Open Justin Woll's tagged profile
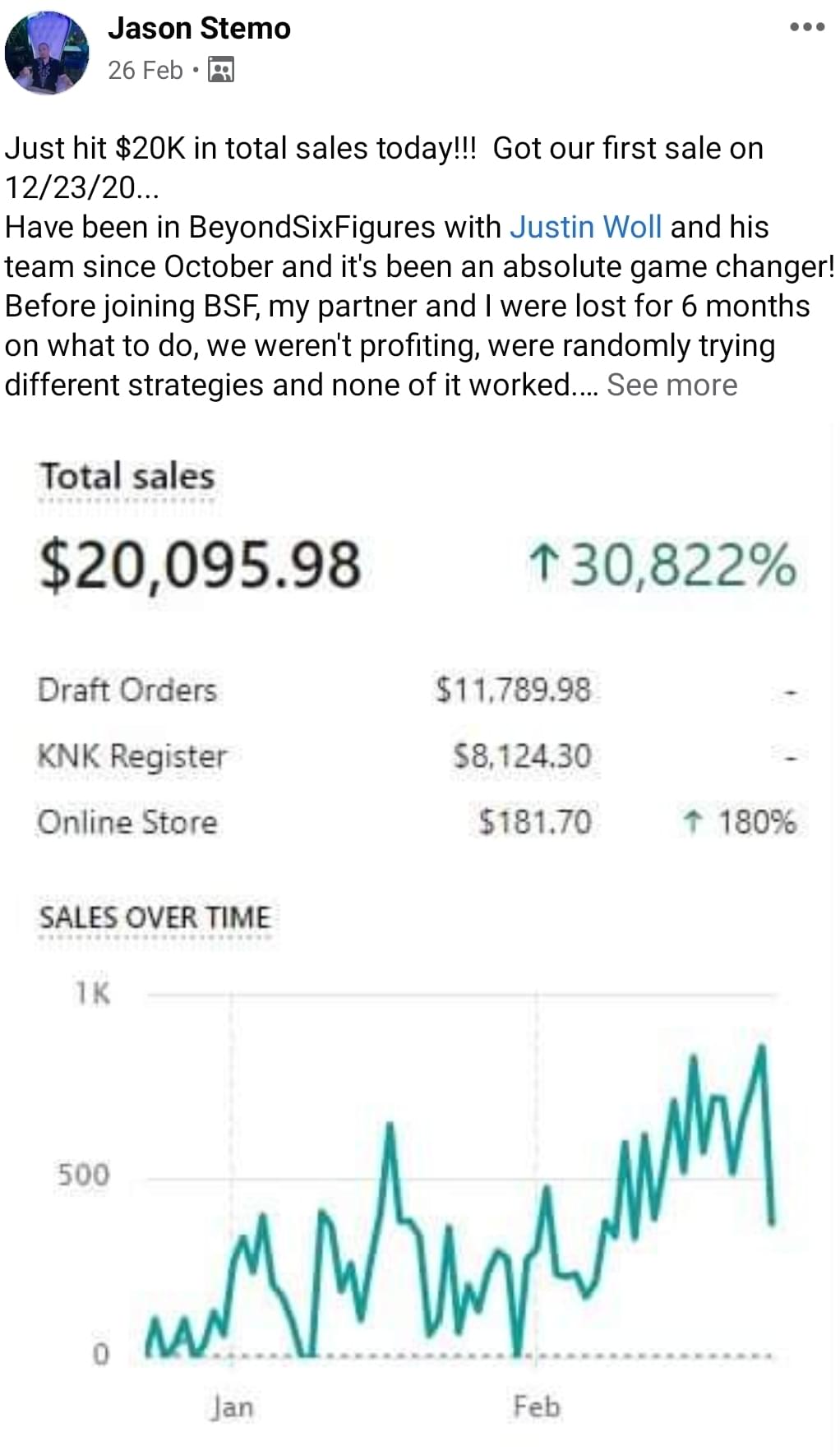 [x=585, y=227]
